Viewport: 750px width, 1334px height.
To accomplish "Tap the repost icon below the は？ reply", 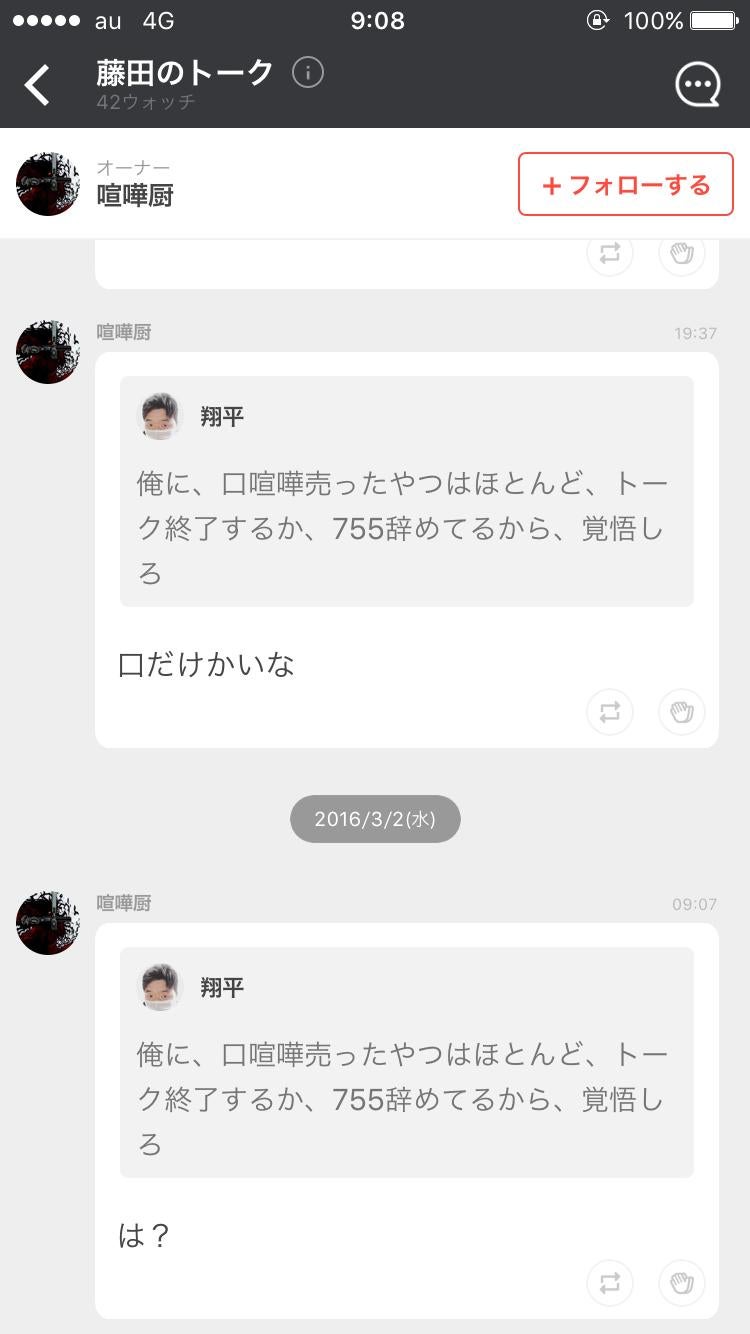I will point(609,1283).
